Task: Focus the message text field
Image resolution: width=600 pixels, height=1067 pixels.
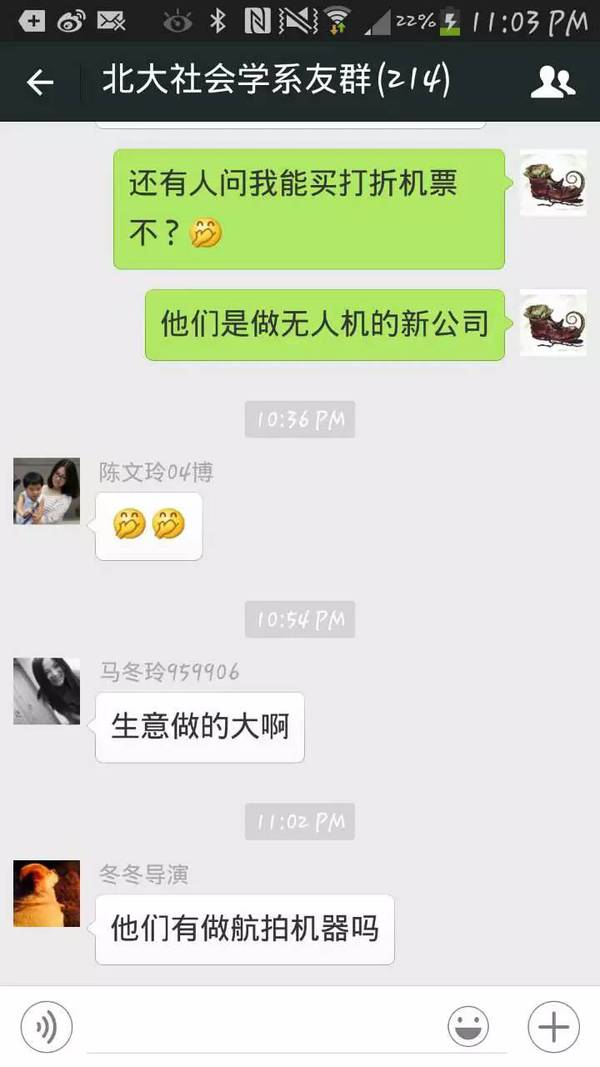Action: pos(260,1026)
